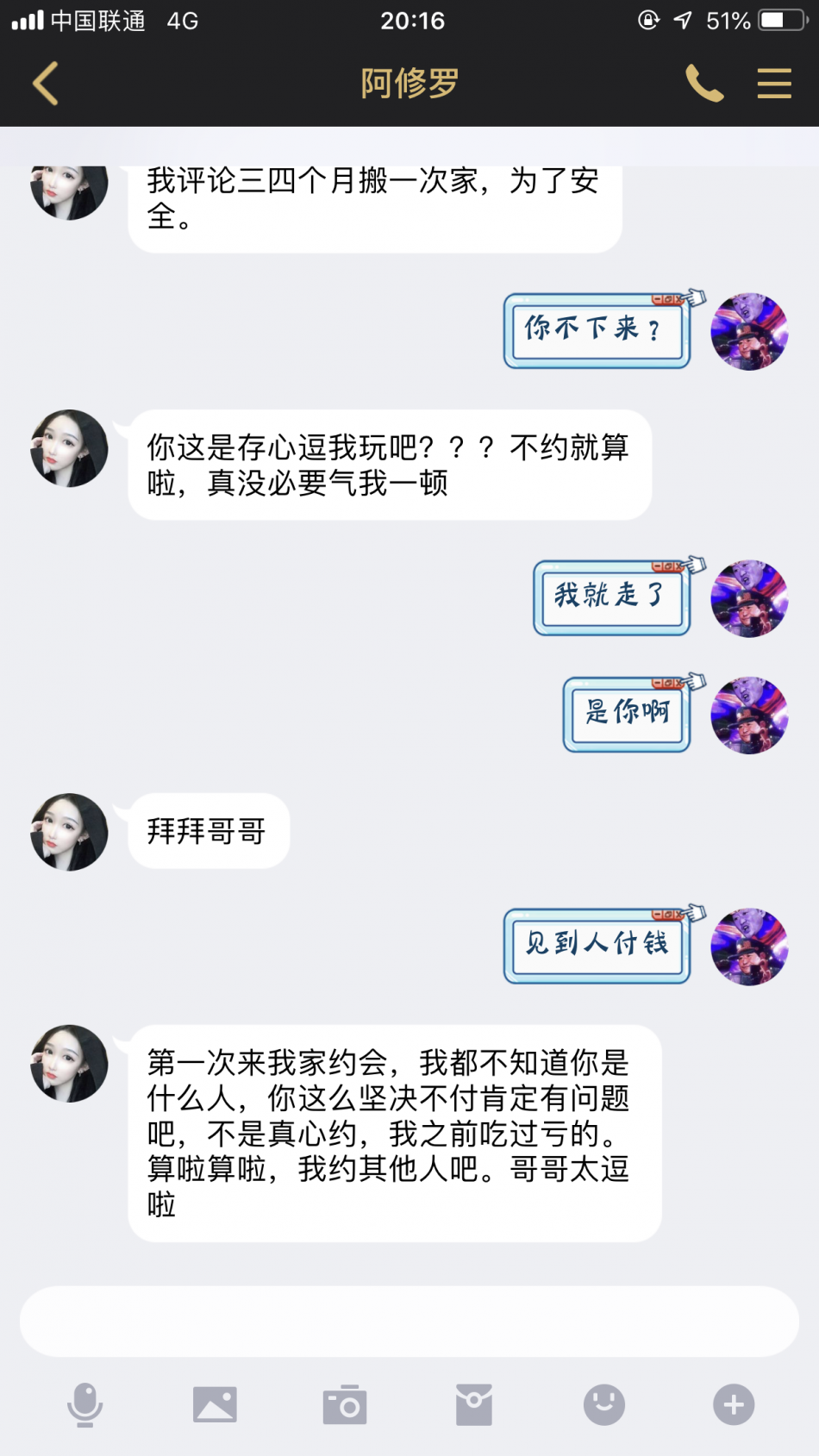Open the emoji sticker panel

click(603, 1404)
